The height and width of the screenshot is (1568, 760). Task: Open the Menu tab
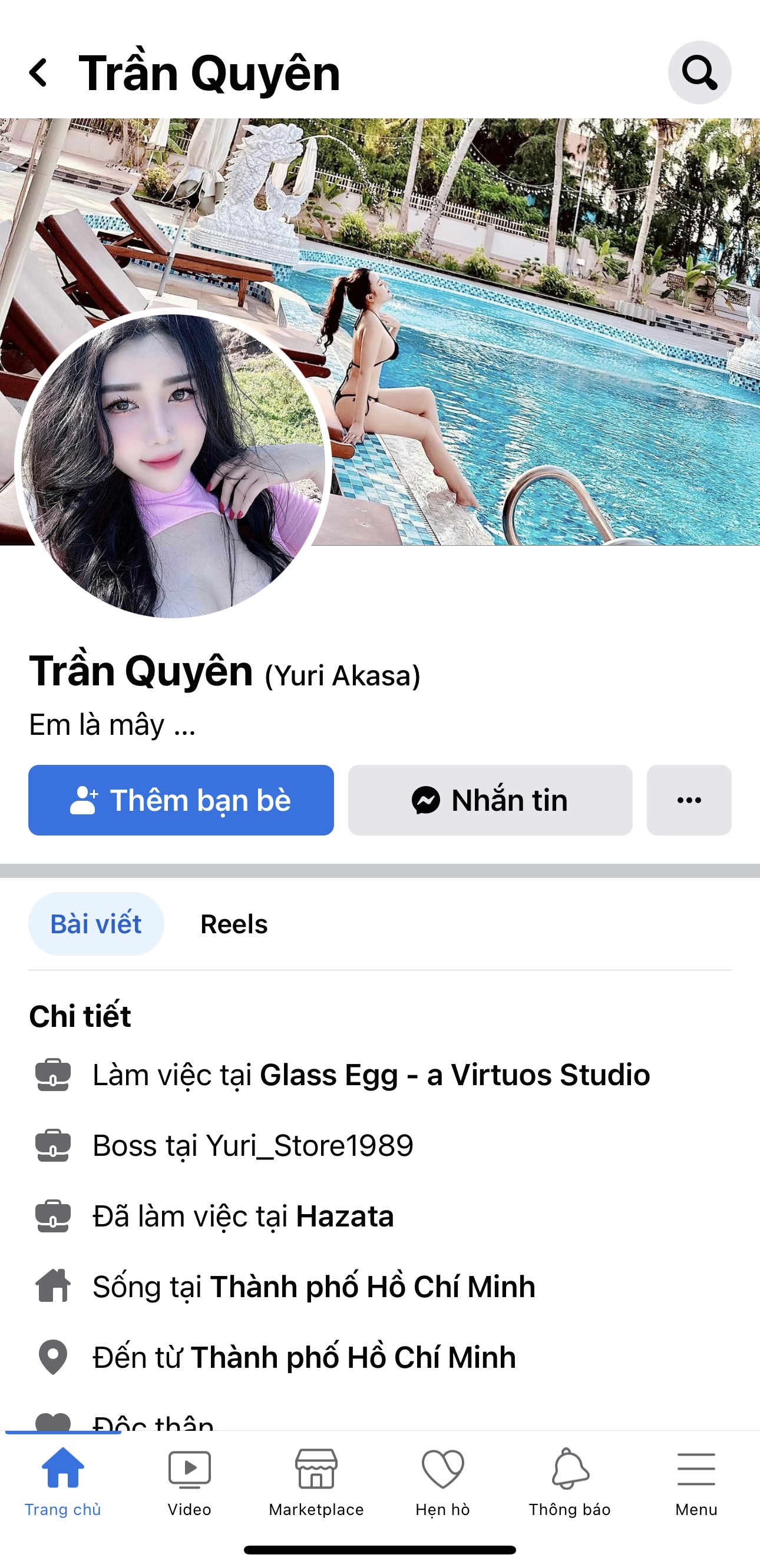(x=696, y=1480)
